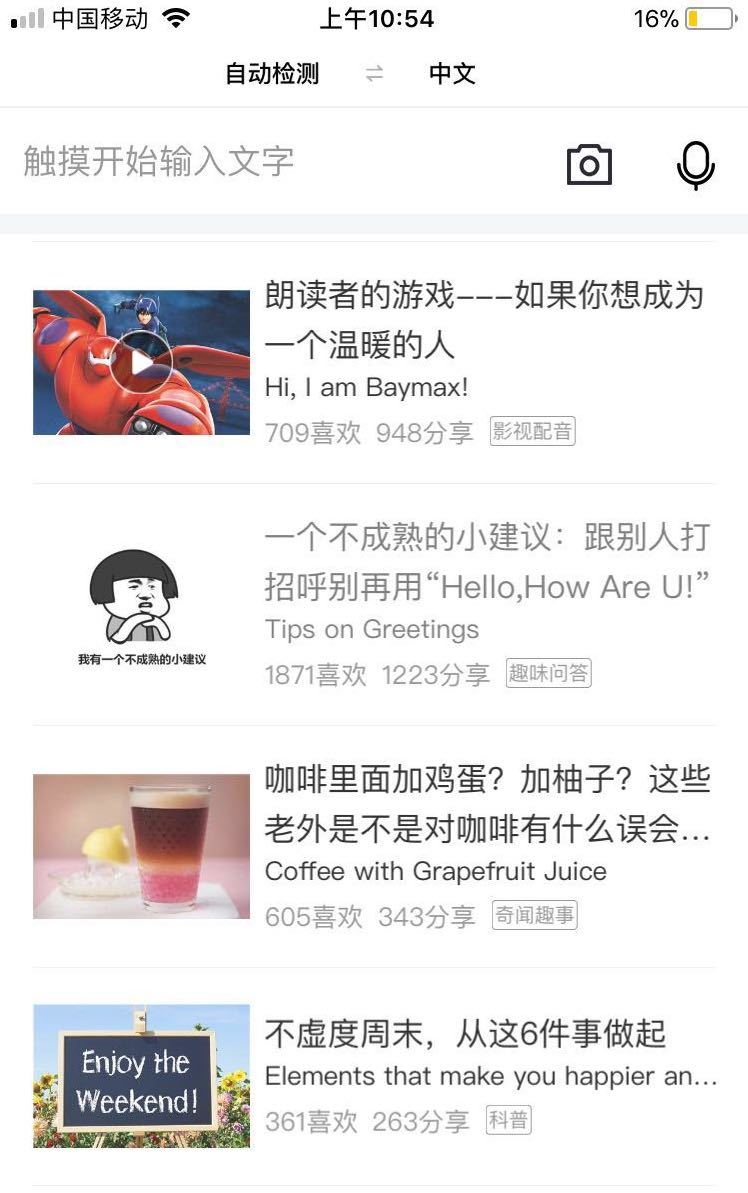The width and height of the screenshot is (748, 1193).
Task: Choose the 中文 target language
Action: click(452, 74)
